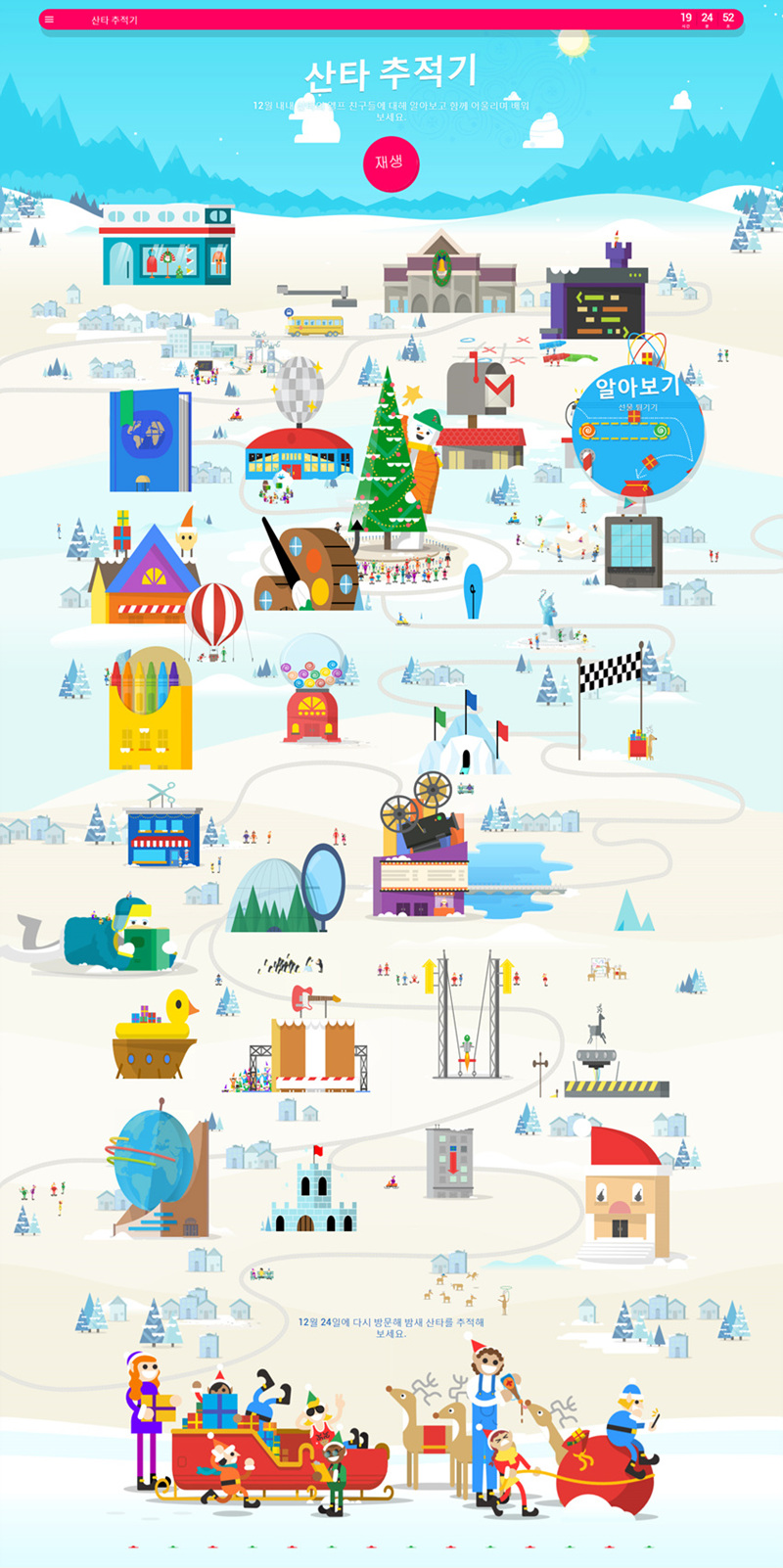Open the crayon box building
This screenshot has height=1568, width=783.
click(x=150, y=710)
